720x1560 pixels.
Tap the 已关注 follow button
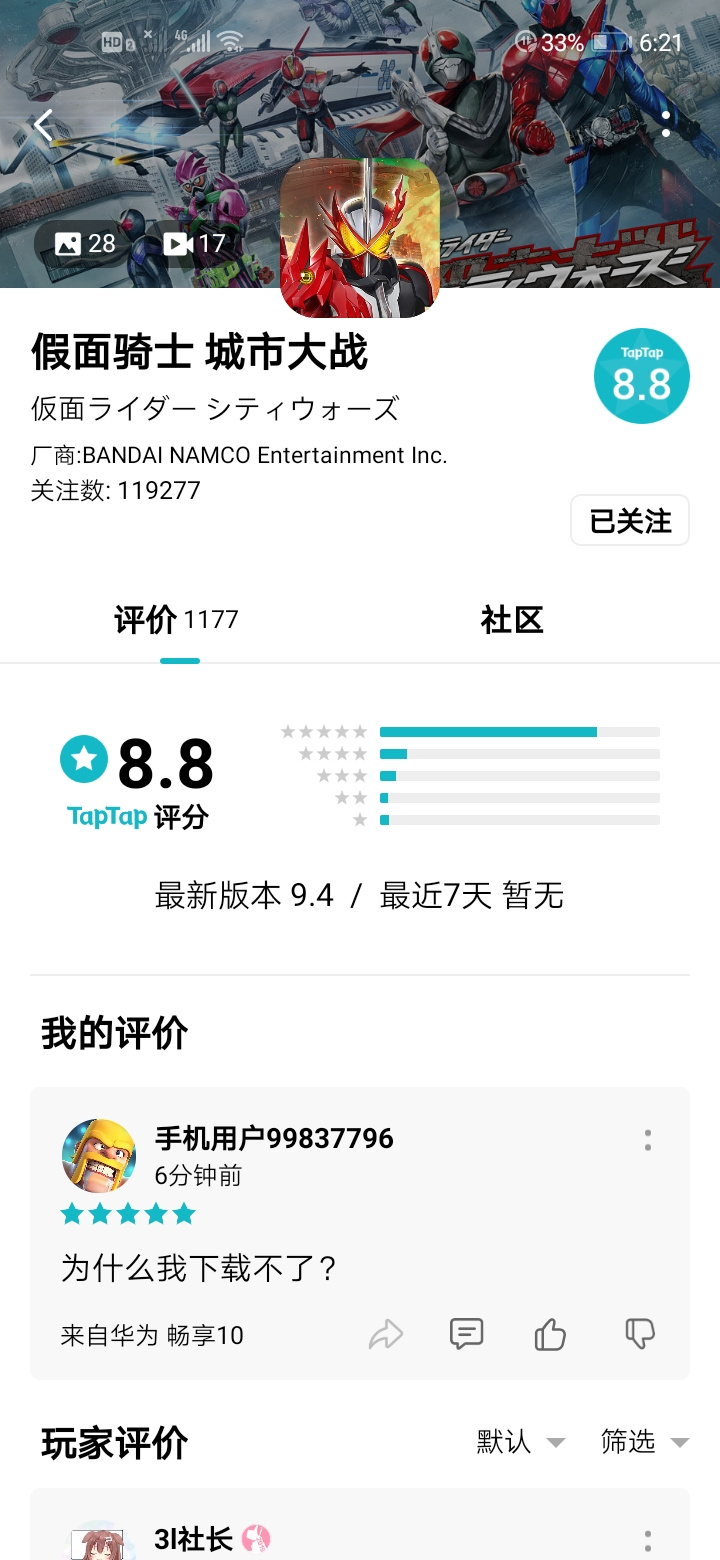(630, 520)
